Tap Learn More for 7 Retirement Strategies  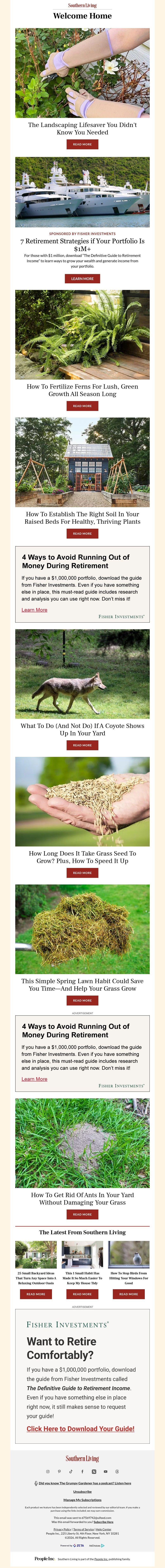(x=82, y=279)
